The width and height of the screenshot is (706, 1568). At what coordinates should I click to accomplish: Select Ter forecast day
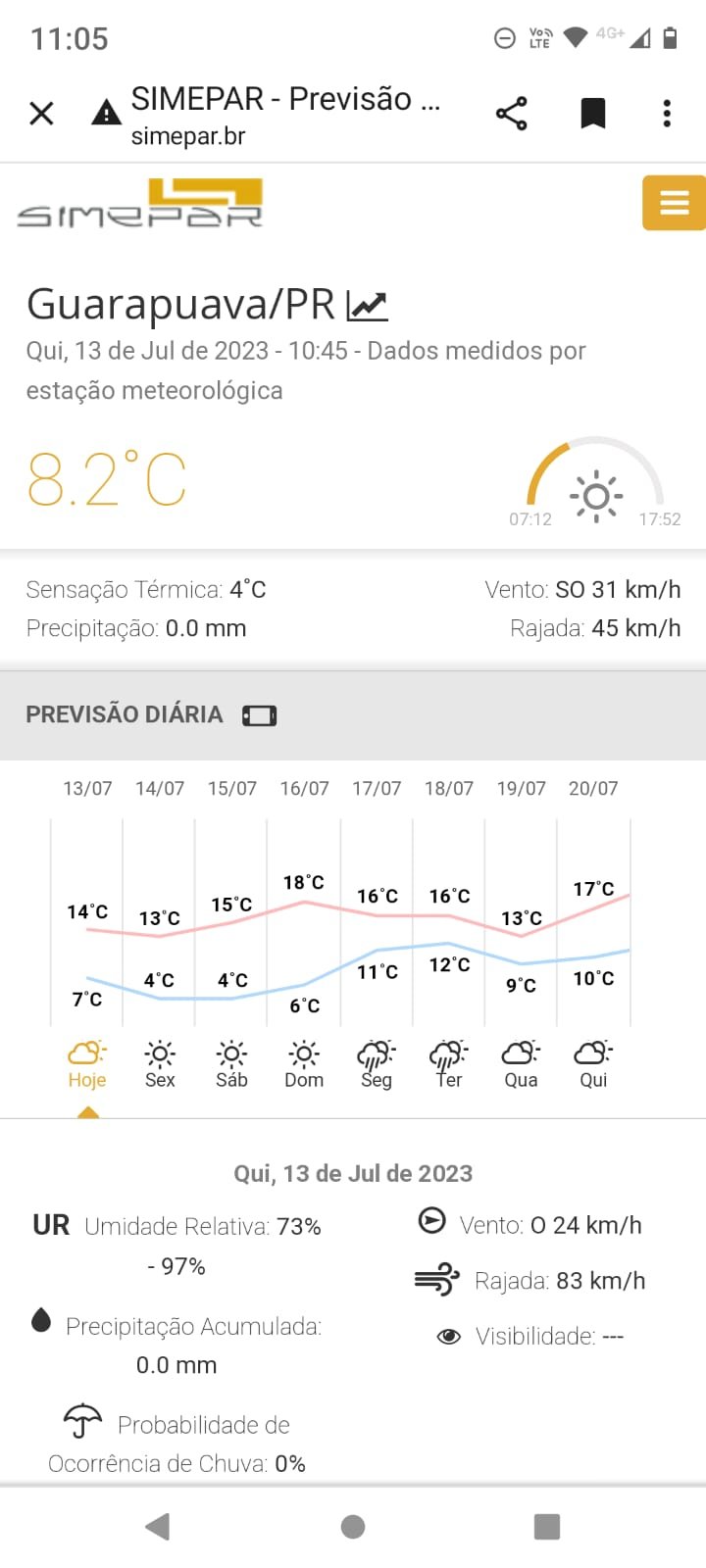(x=448, y=1065)
